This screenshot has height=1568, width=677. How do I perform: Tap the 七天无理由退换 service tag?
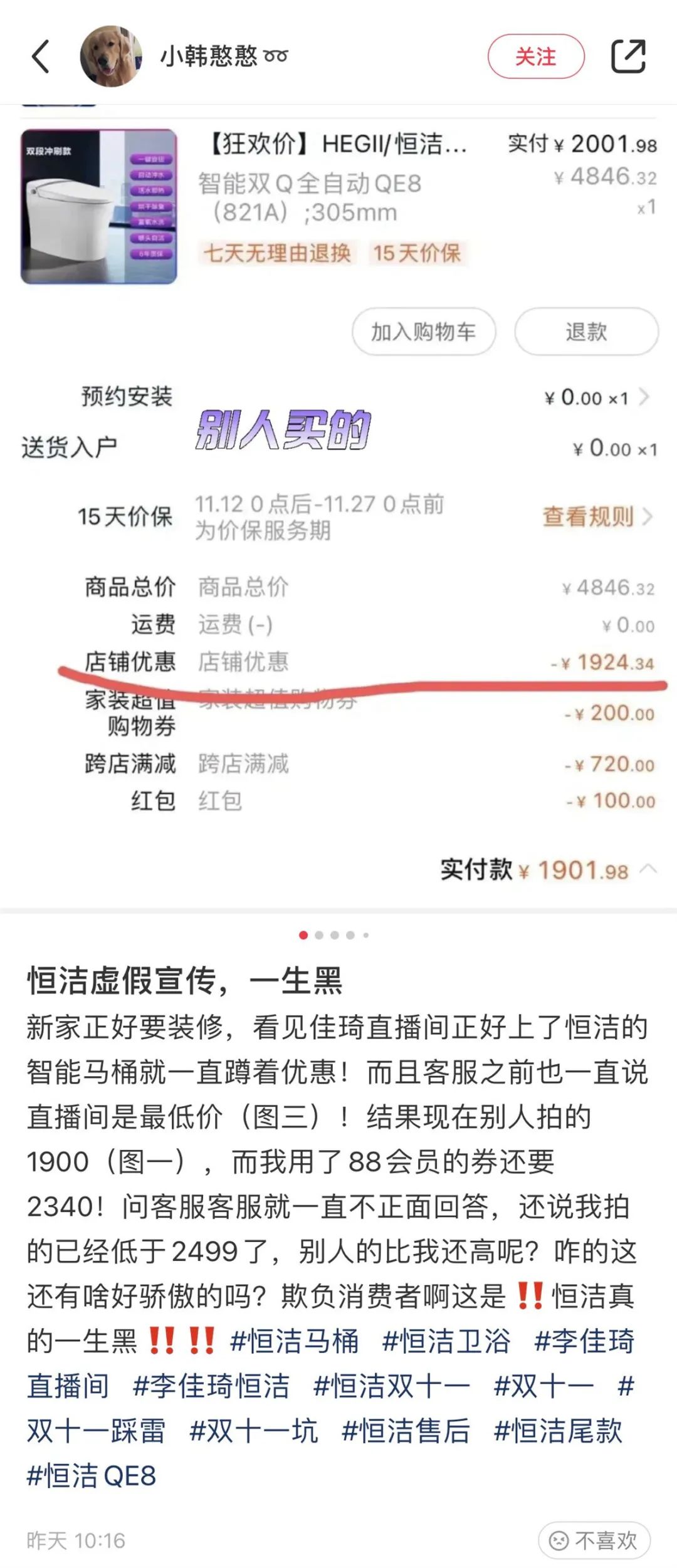click(x=278, y=253)
